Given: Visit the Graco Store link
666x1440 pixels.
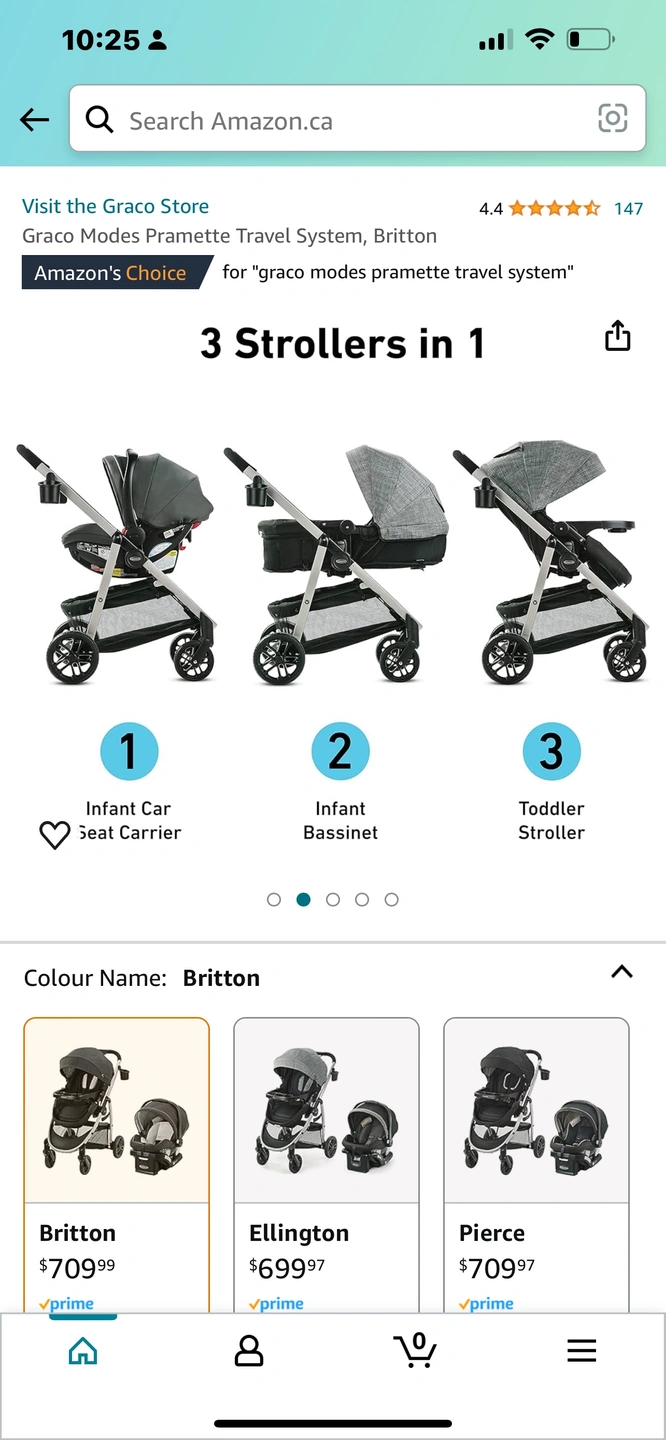Looking at the screenshot, I should coord(115,206).
